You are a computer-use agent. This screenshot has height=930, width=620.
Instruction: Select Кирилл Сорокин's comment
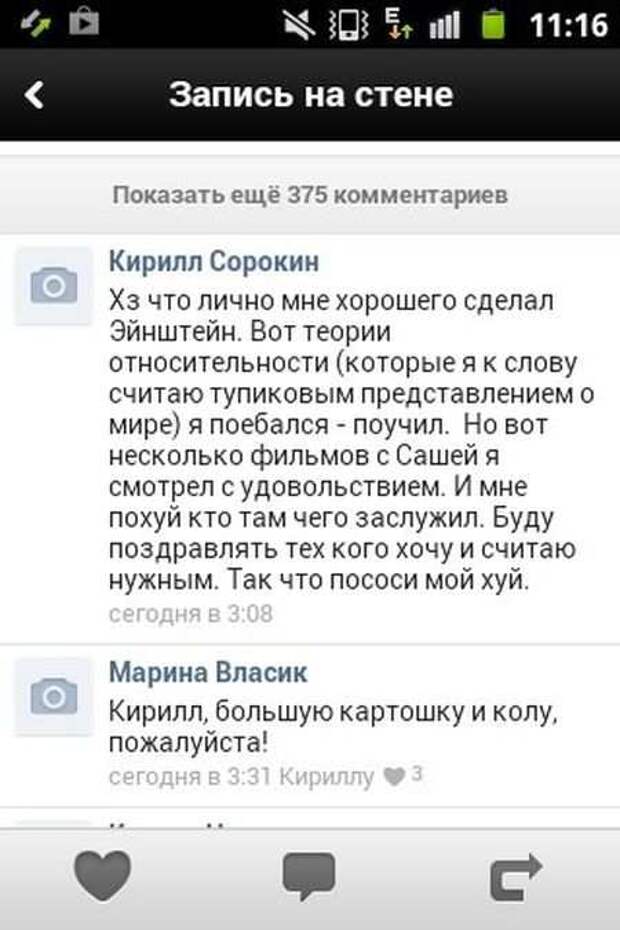(x=350, y=440)
